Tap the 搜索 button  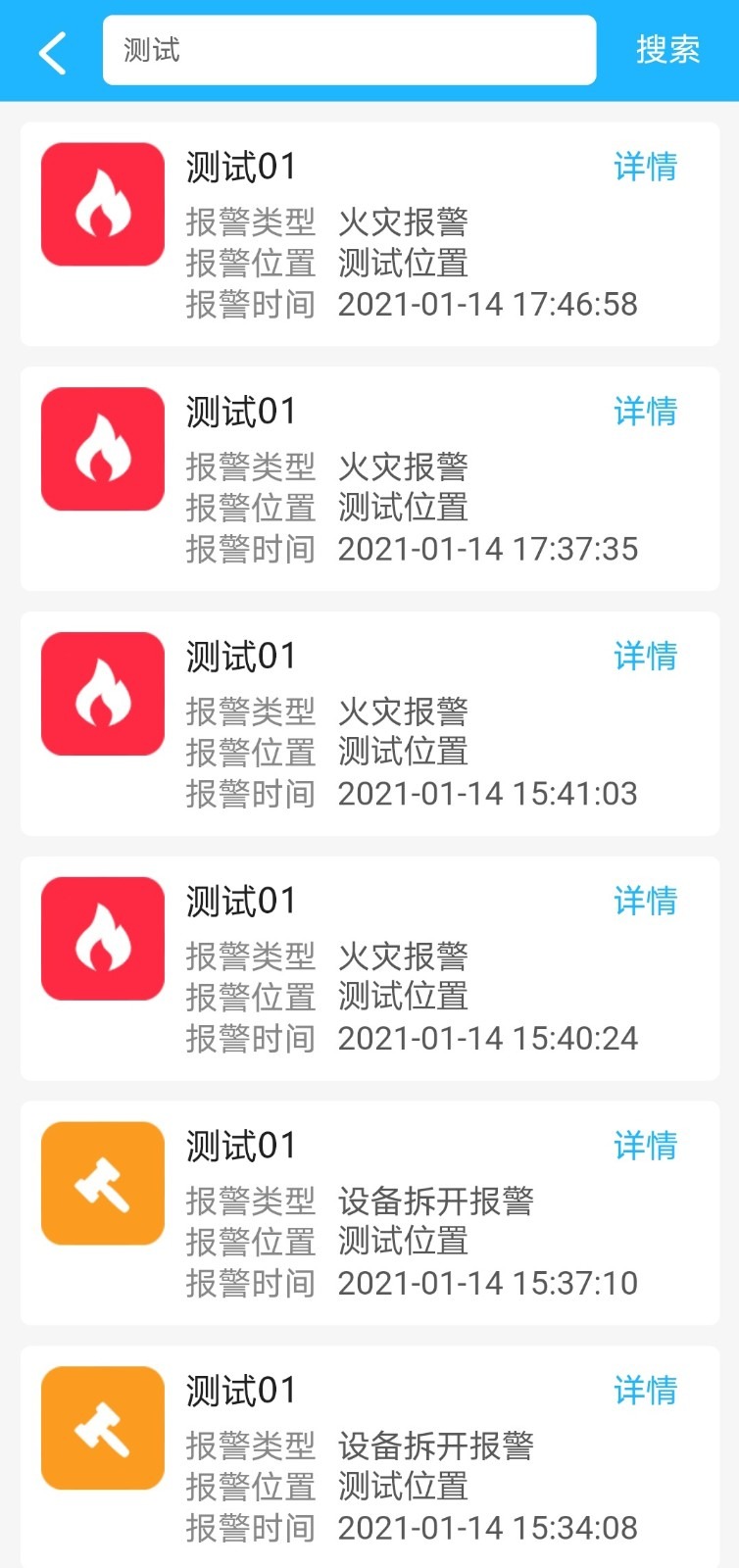pyautogui.click(x=667, y=50)
